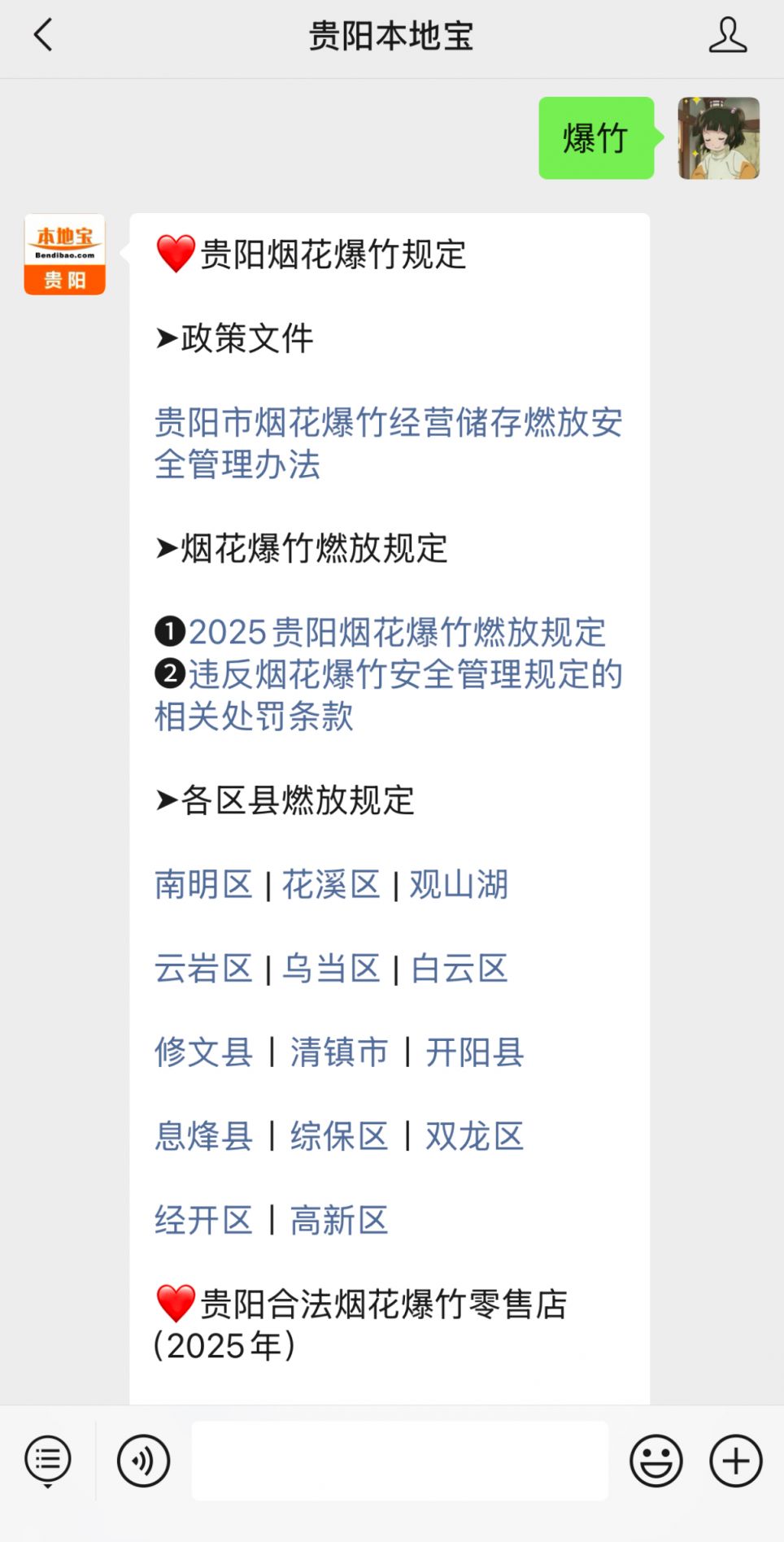Open the 开阳县 link
This screenshot has width=784, height=1542.
click(x=475, y=1052)
